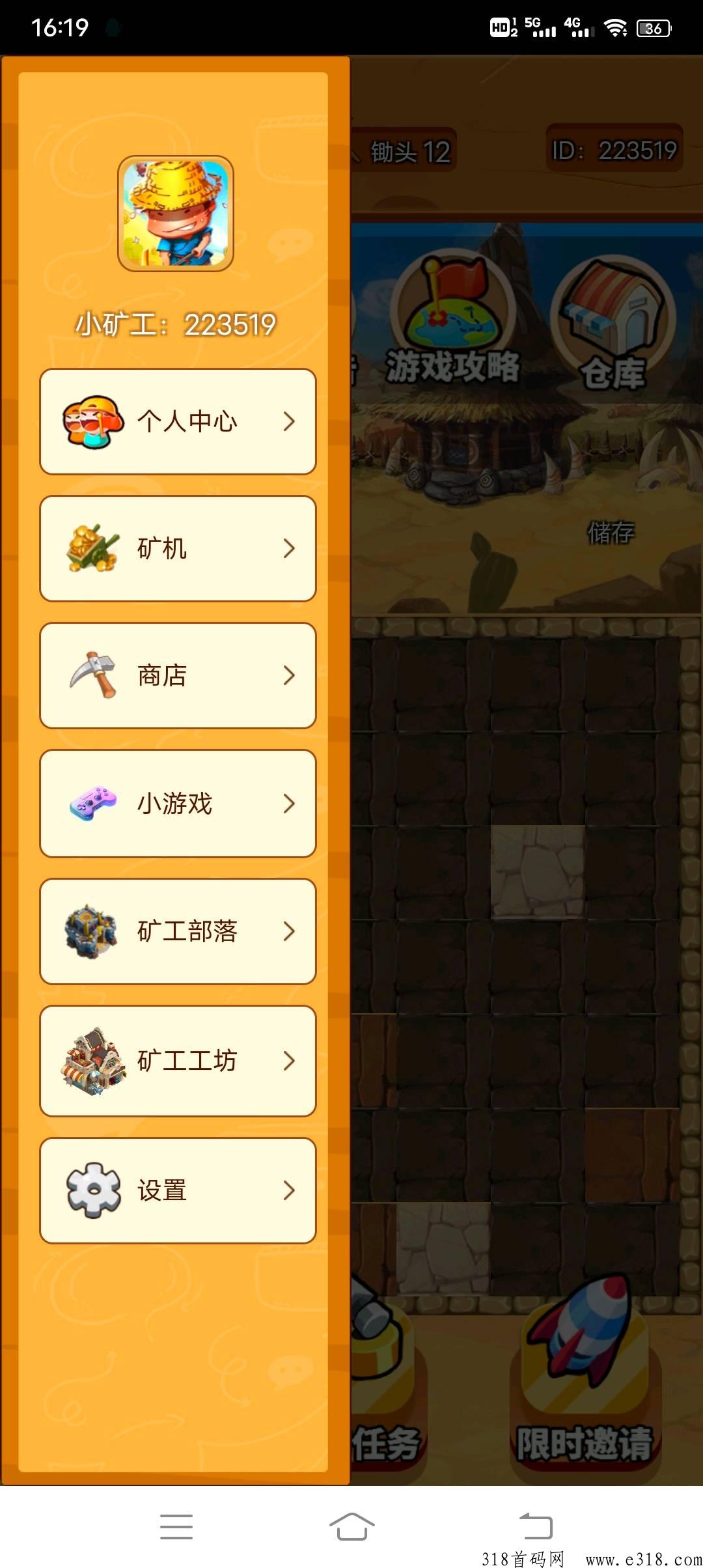Open 设置 settings

[178, 1190]
